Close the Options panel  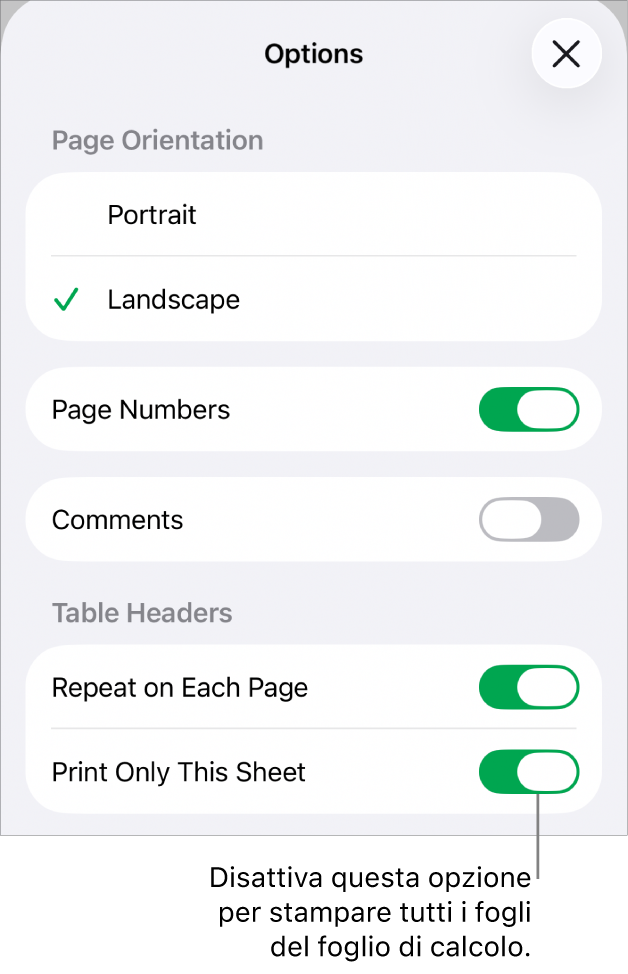point(566,54)
